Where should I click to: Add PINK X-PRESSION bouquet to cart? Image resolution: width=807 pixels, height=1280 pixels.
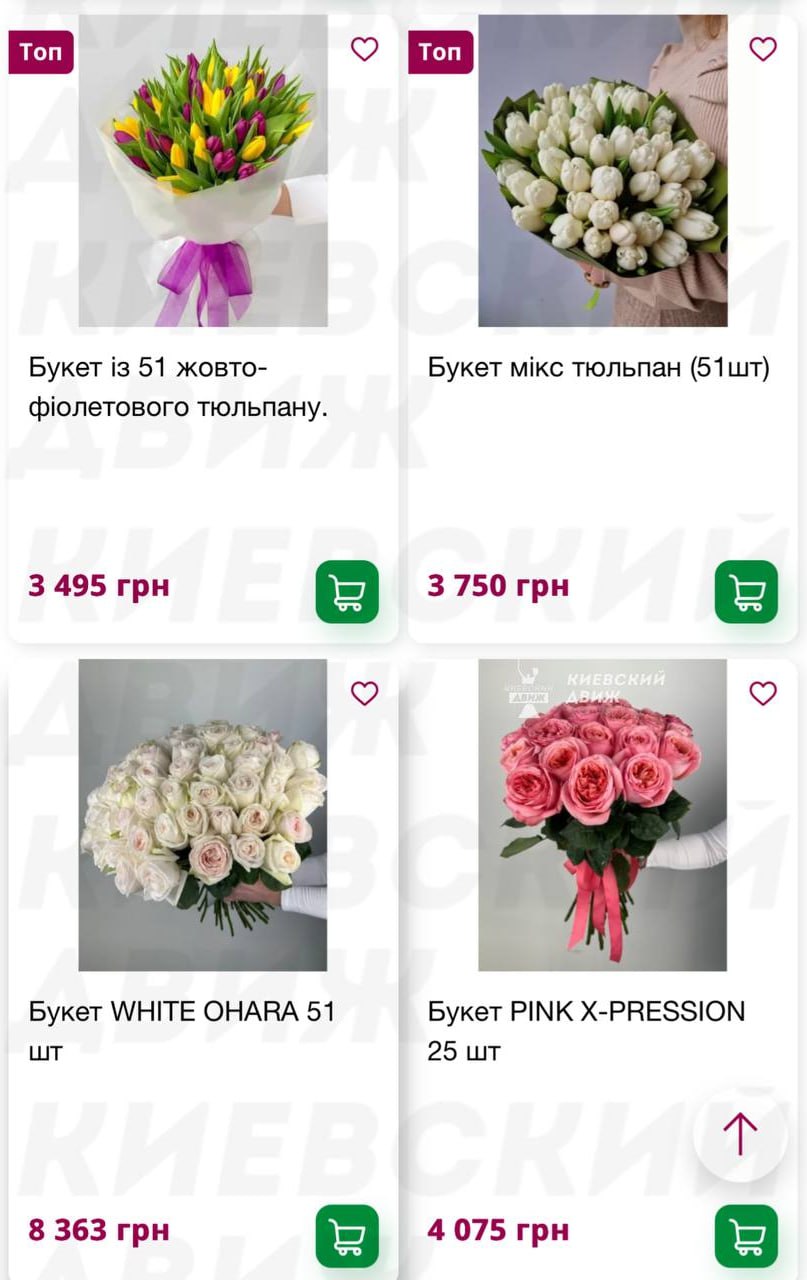(x=746, y=1236)
